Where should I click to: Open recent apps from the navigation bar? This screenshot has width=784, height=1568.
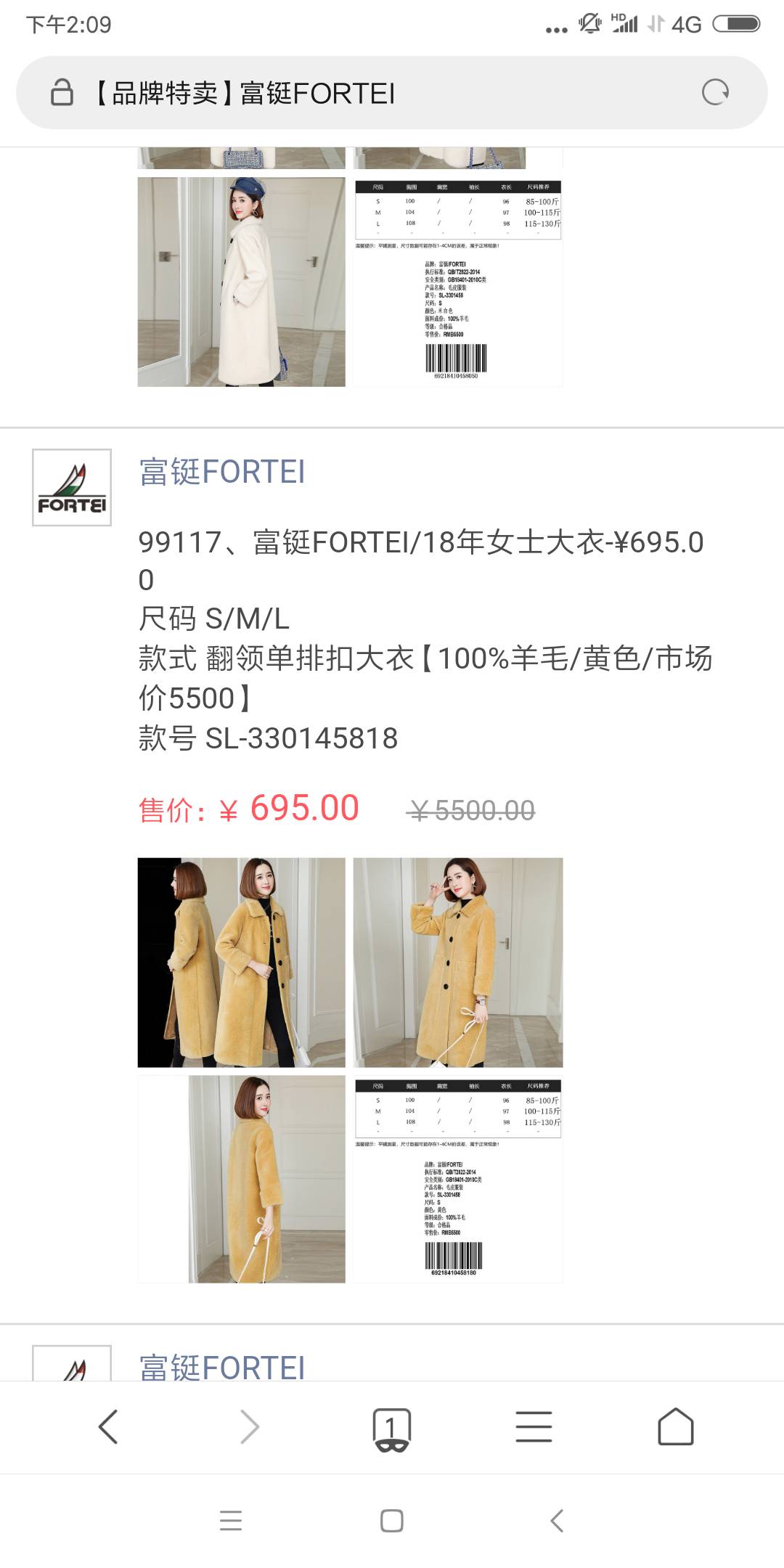[231, 1520]
